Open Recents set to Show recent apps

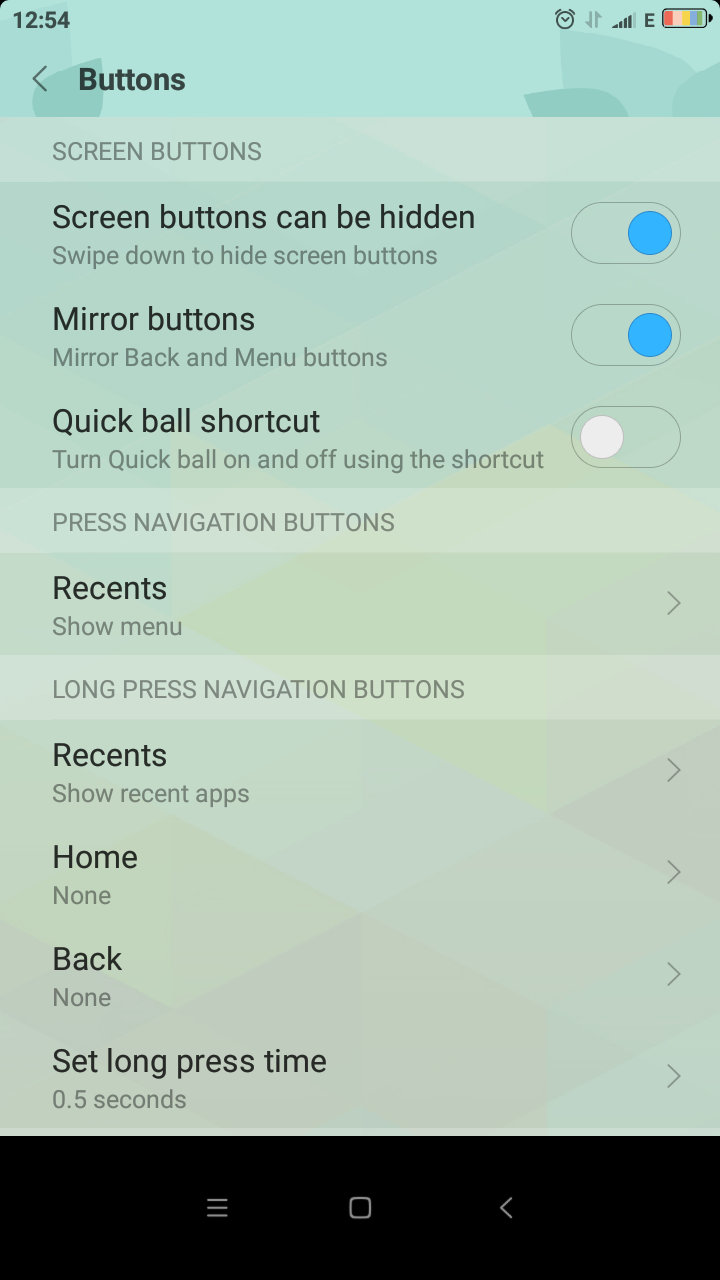tap(360, 771)
